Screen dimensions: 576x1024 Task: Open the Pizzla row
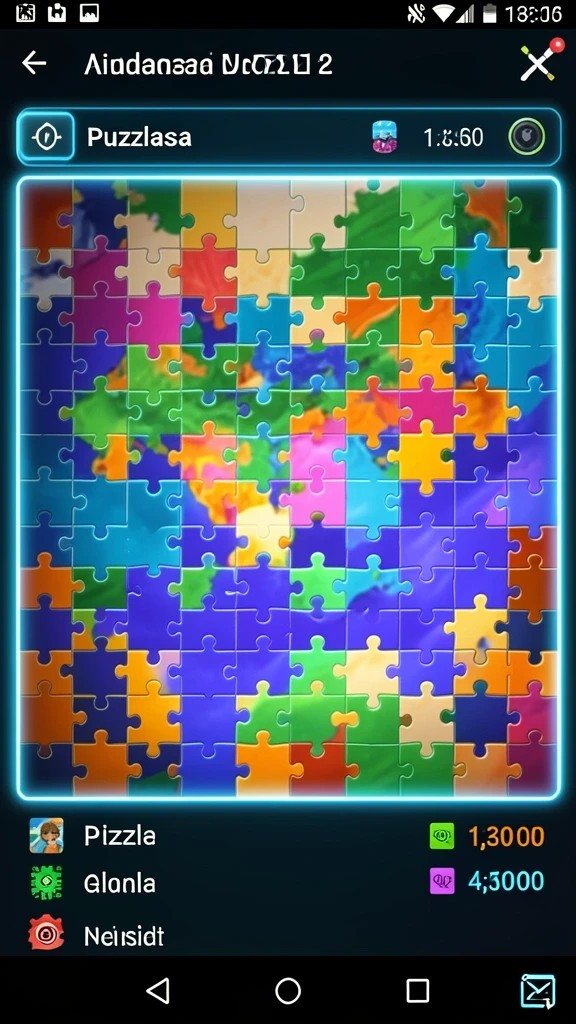click(288, 835)
